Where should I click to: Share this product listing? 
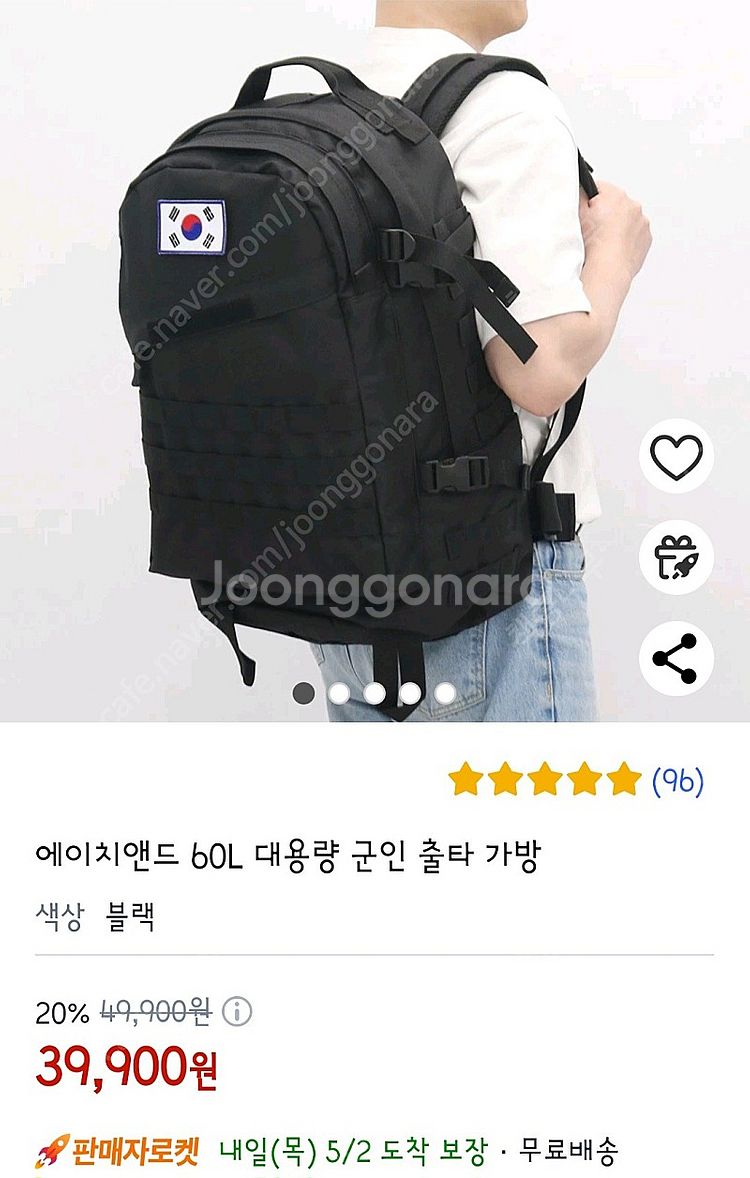tap(676, 658)
